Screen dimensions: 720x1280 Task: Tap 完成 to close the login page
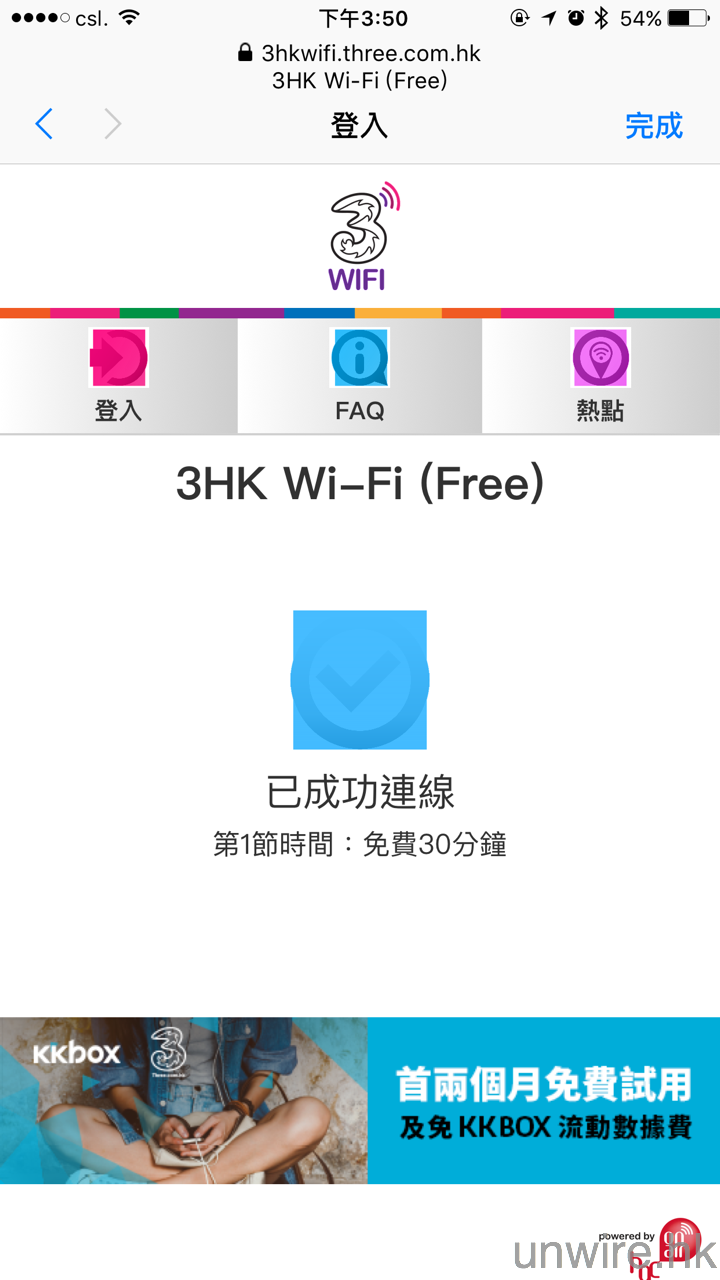click(653, 126)
